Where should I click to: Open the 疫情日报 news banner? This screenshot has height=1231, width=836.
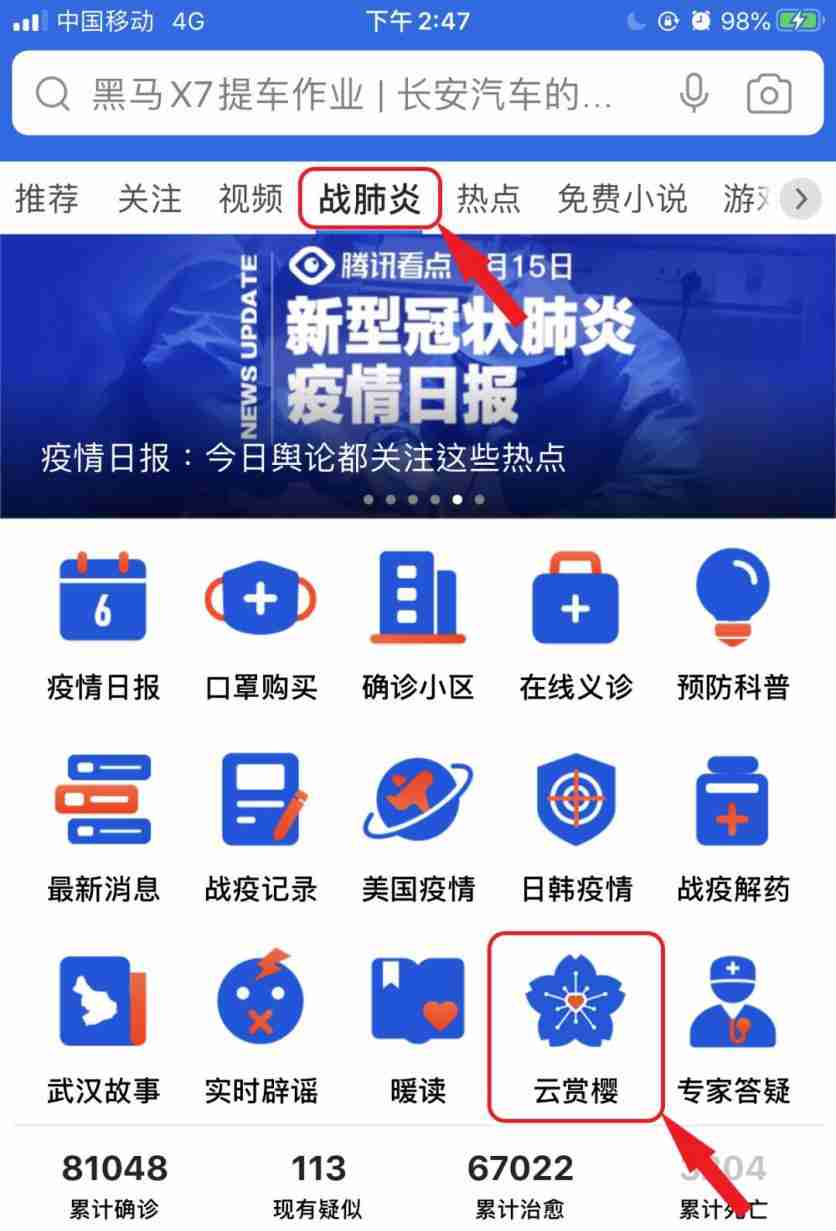coord(418,375)
